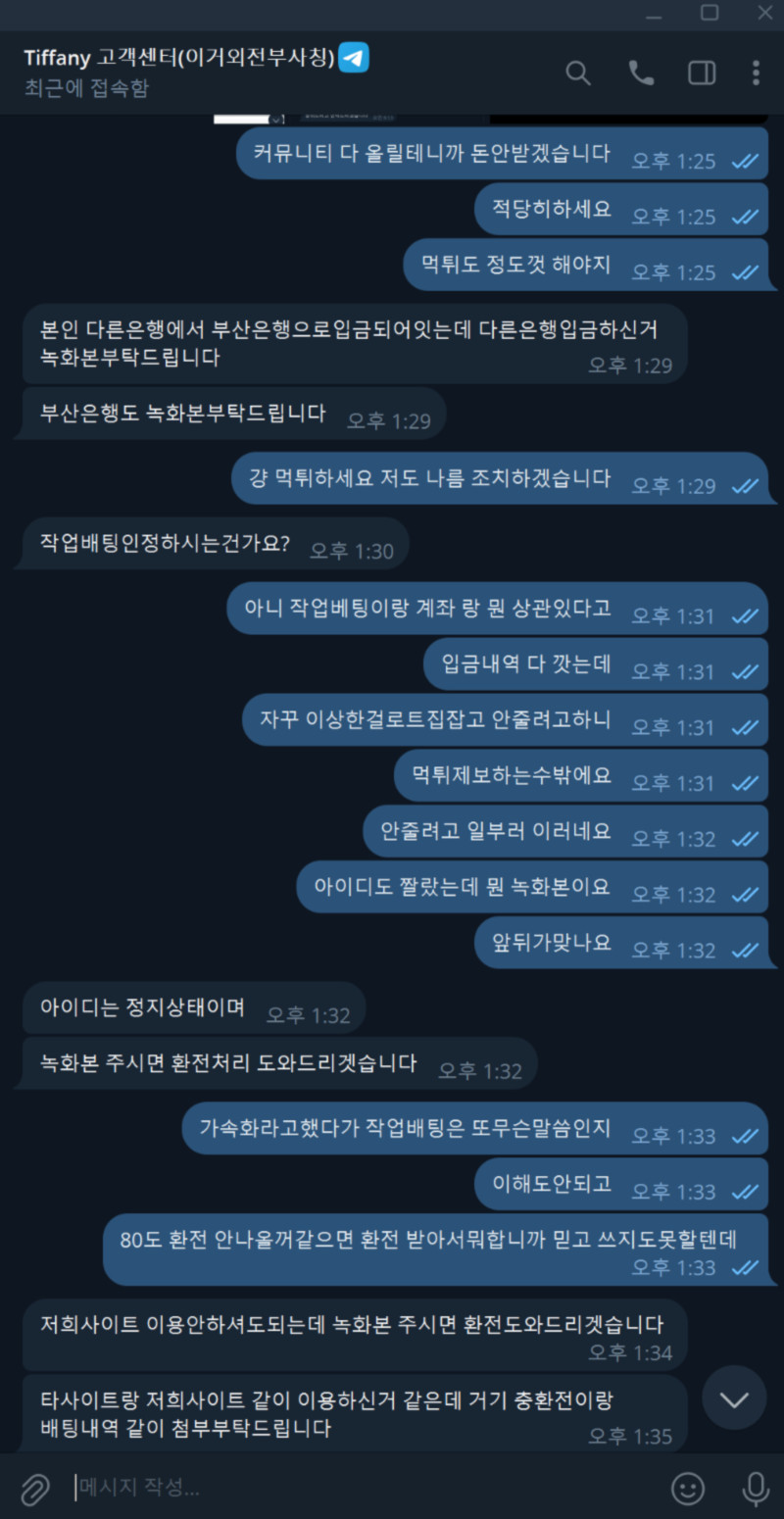This screenshot has height=1519, width=784.
Task: Jump to the latest messages arrow
Action: coord(734,1398)
